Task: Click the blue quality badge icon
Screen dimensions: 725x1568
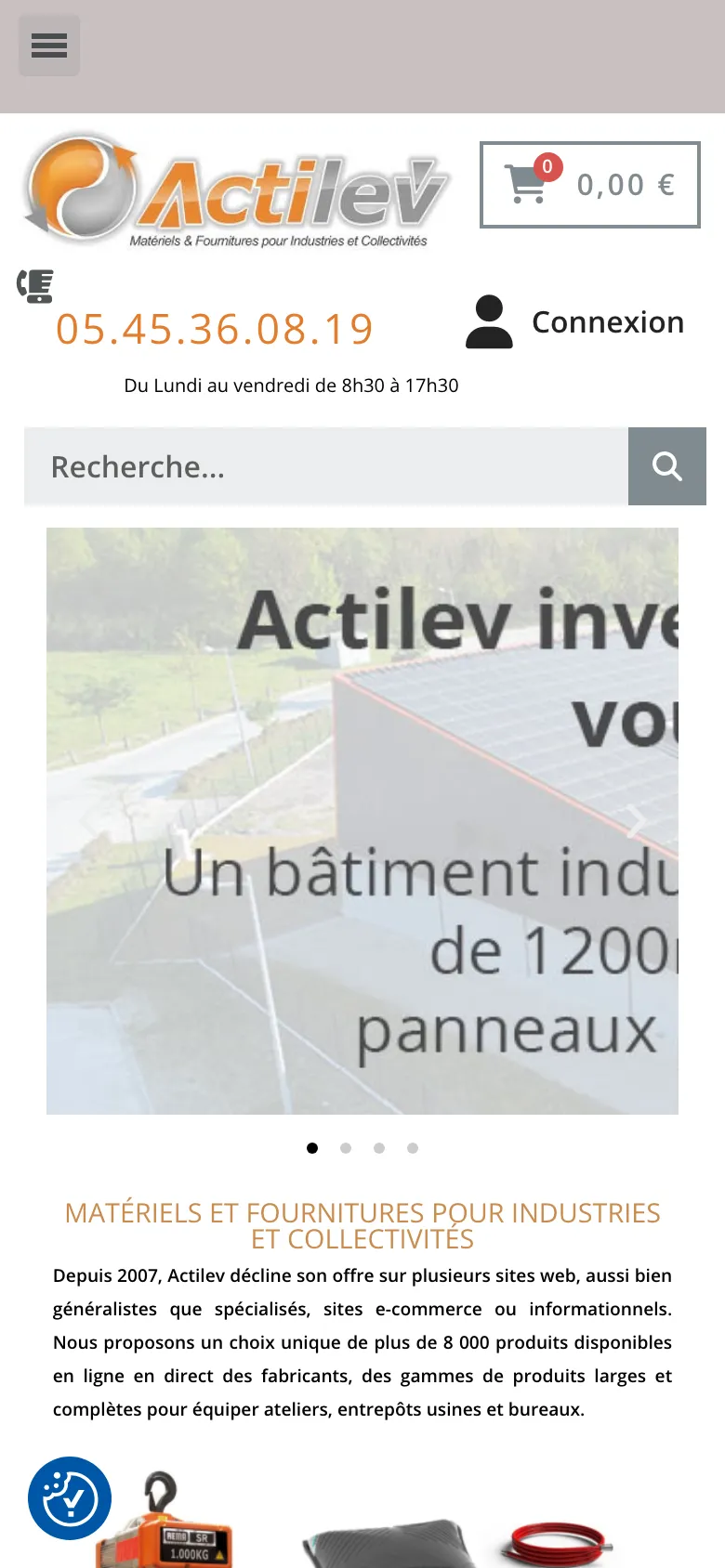Action: [70, 1498]
